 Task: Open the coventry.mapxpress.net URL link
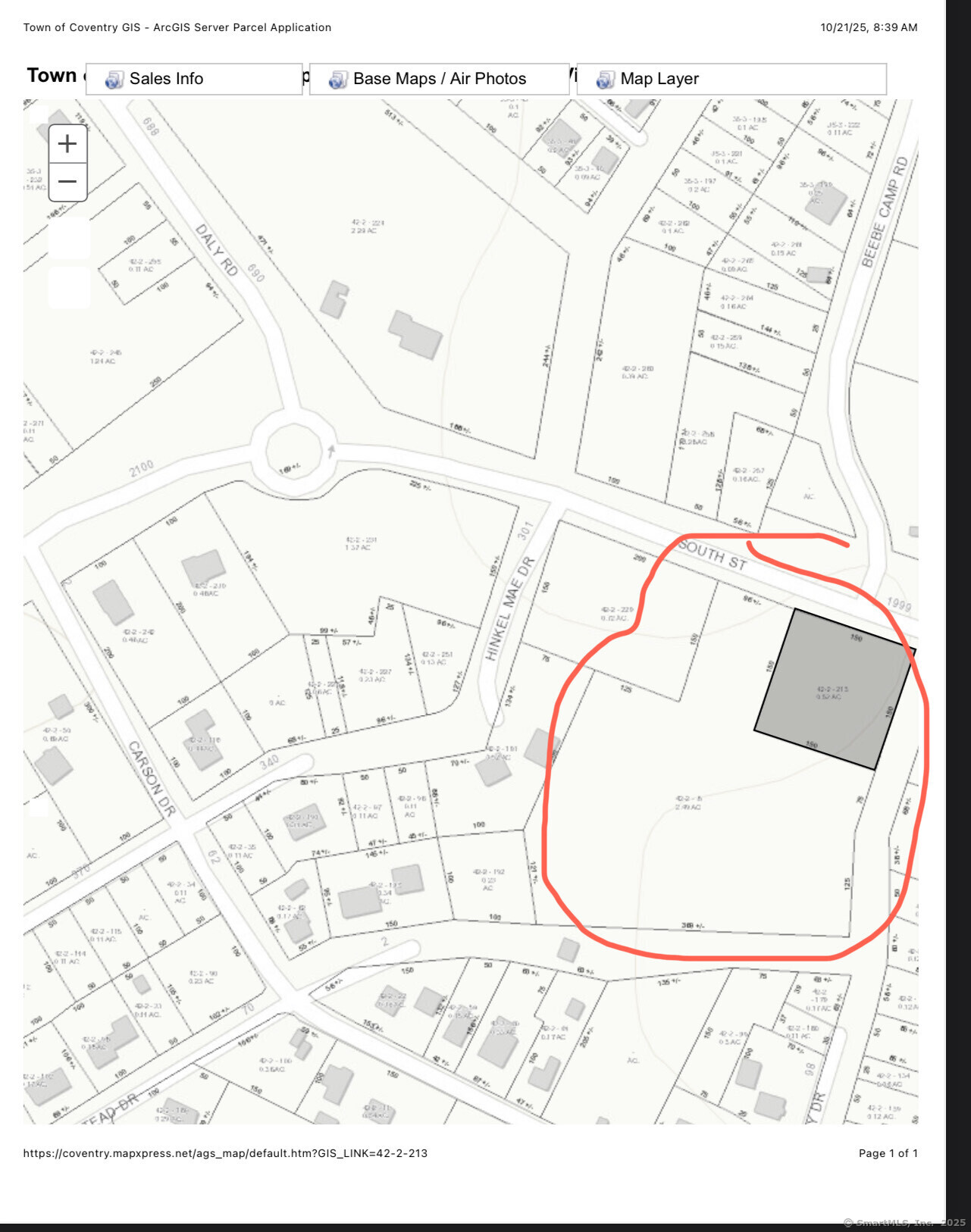(x=224, y=1153)
